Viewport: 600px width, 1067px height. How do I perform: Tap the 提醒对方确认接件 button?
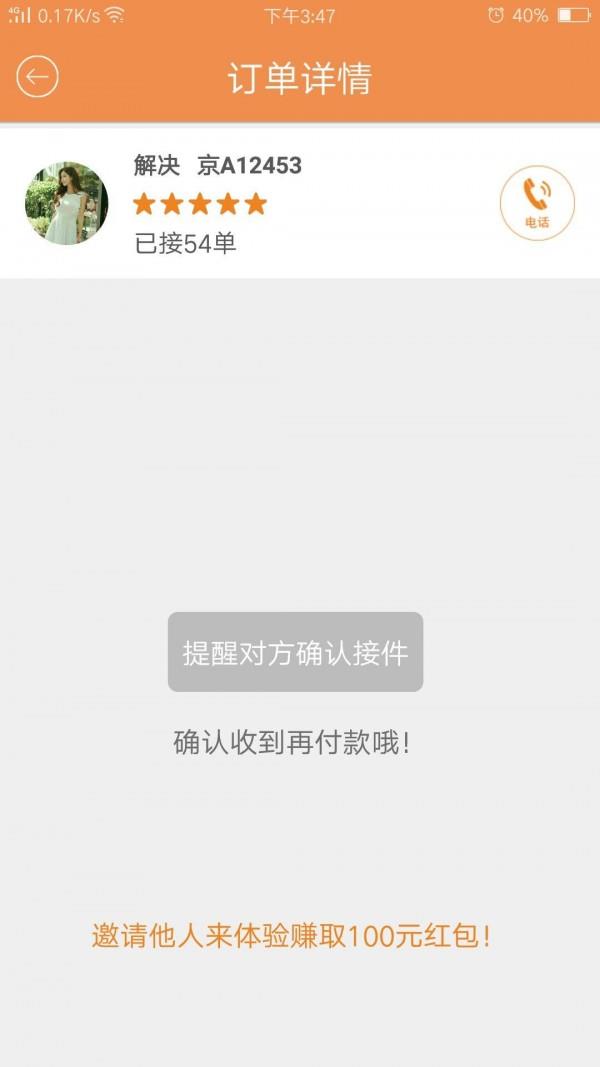[x=295, y=652]
